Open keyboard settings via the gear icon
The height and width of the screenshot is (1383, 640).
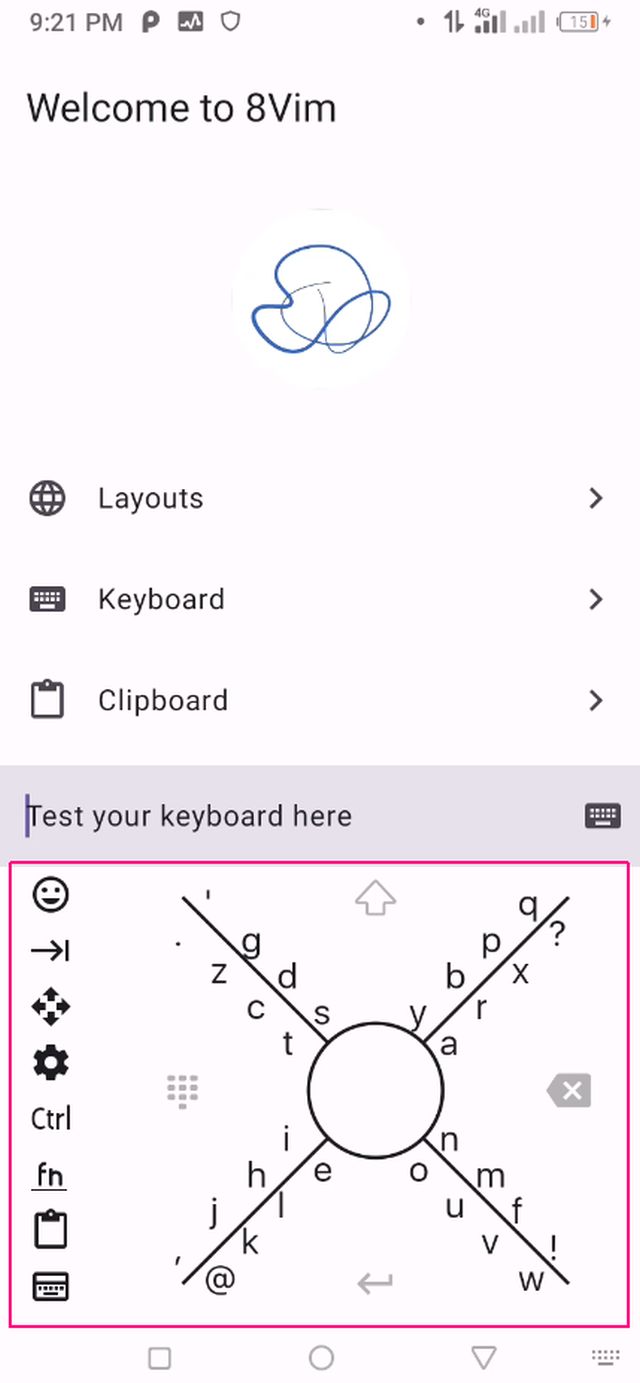tap(51, 1063)
